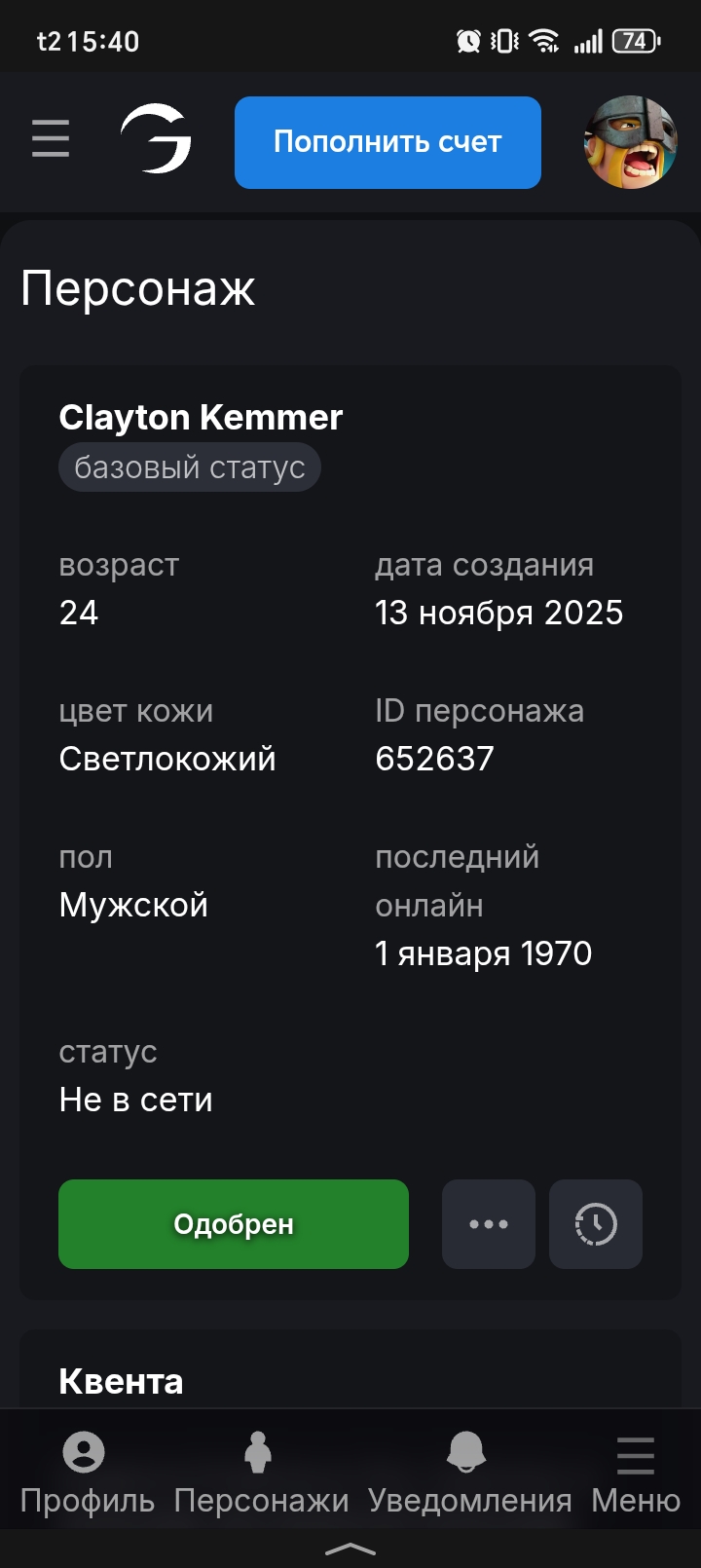The image size is (701, 1568).
Task: Open the Уведомления tab
Action: 469,1474
